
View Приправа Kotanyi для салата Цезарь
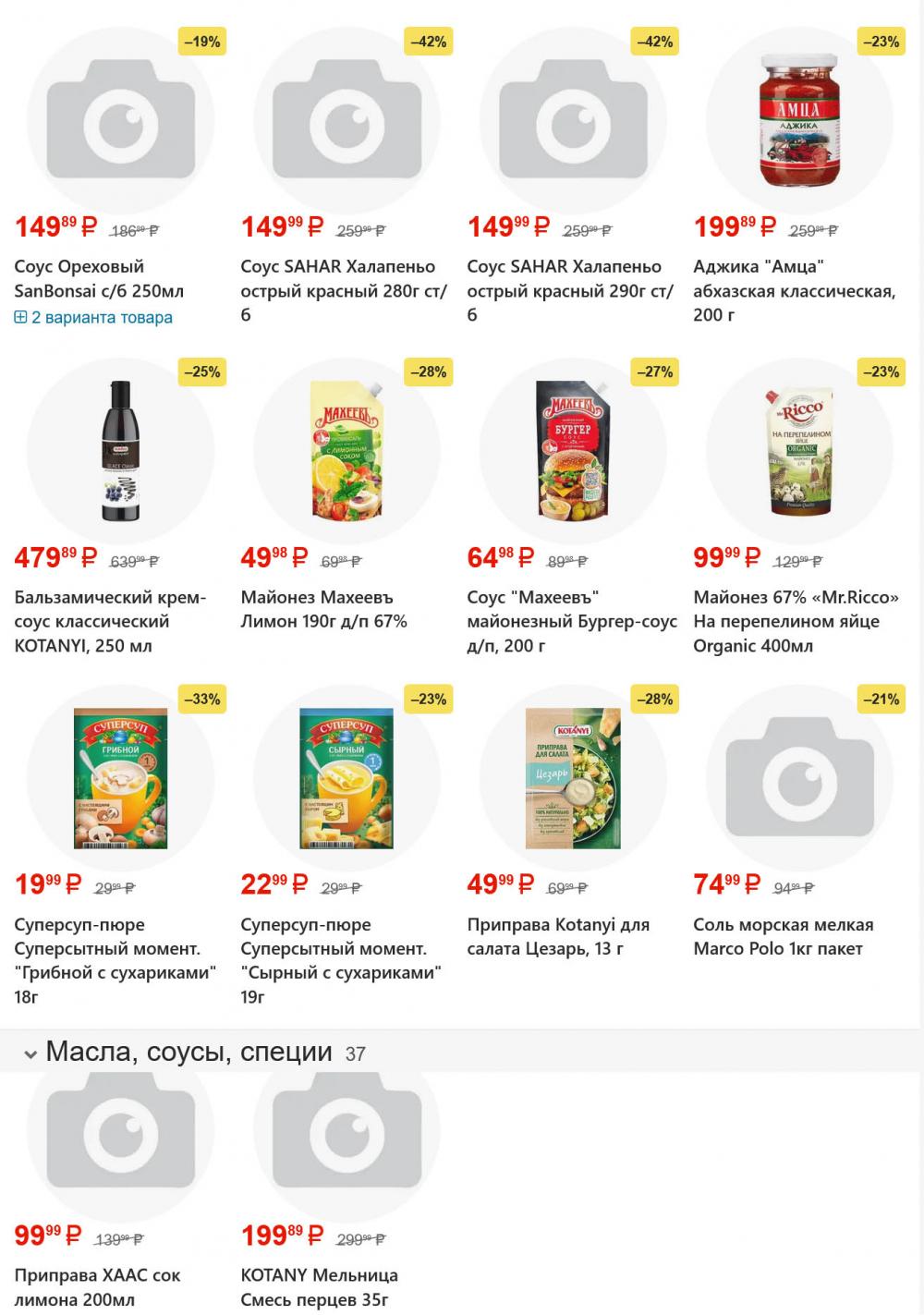tap(558, 936)
